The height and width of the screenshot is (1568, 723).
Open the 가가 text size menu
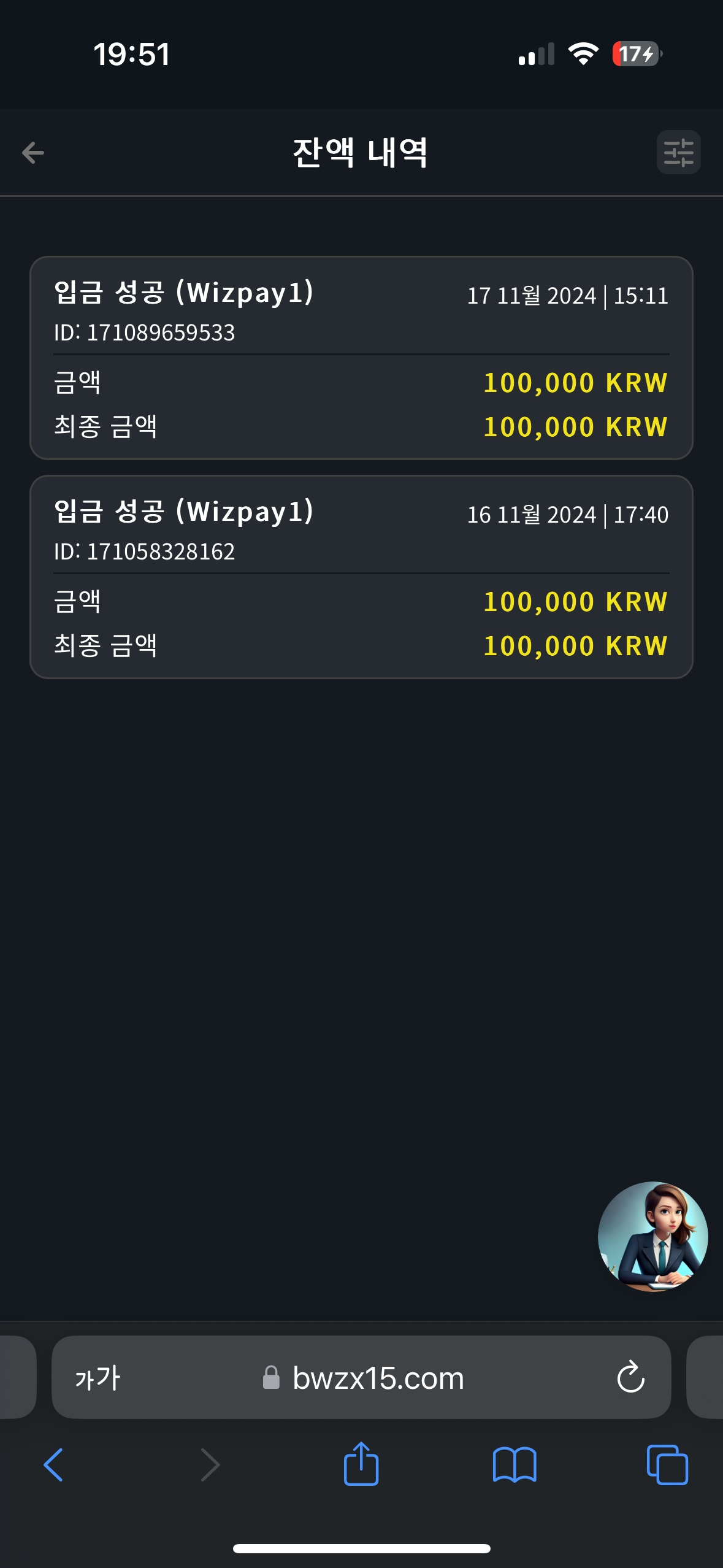pos(98,1378)
